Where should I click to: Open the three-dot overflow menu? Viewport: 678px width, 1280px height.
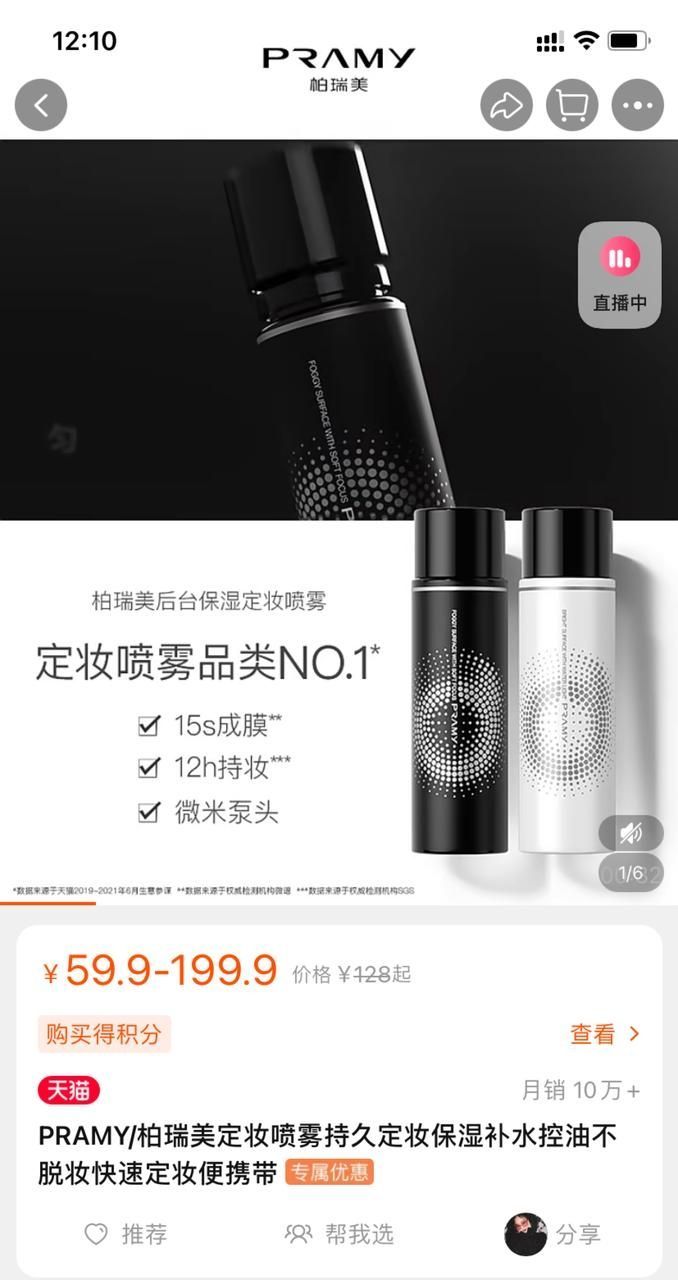click(637, 106)
